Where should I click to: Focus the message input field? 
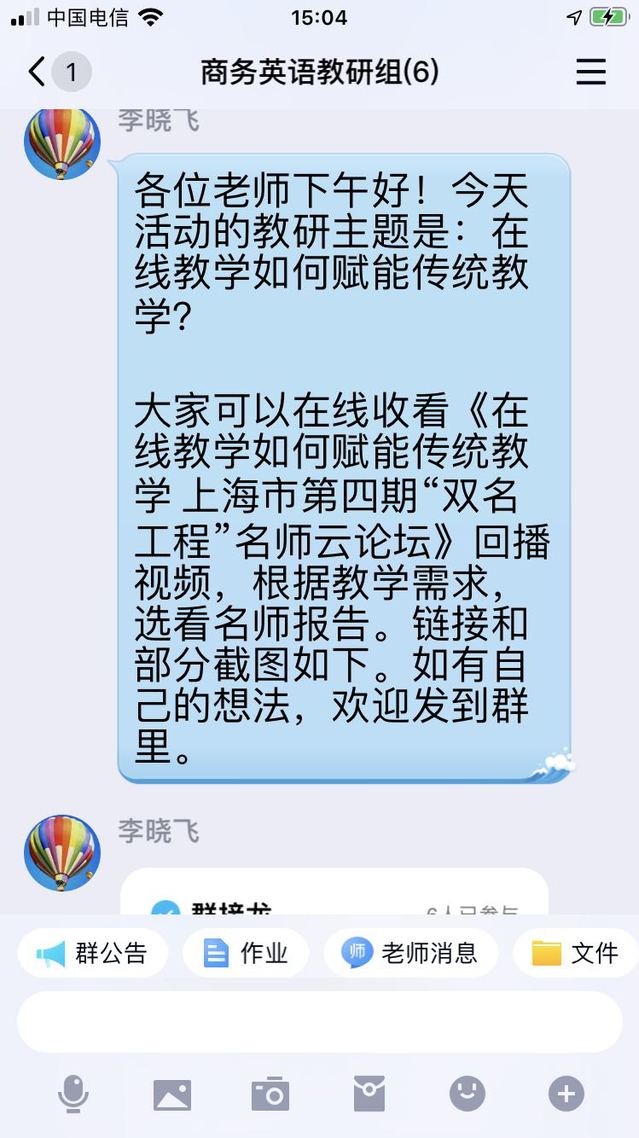[x=320, y=1022]
